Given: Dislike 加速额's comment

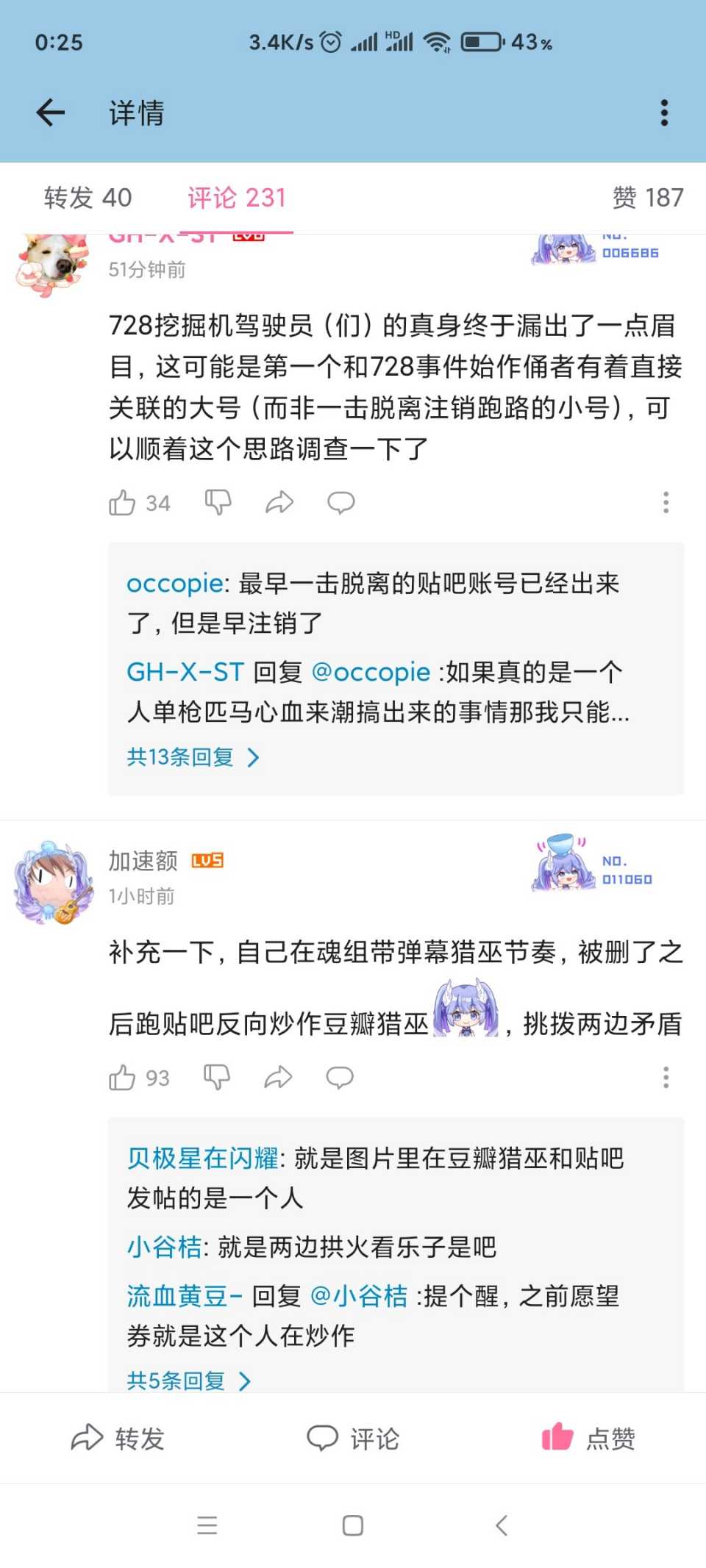Looking at the screenshot, I should tap(217, 1078).
